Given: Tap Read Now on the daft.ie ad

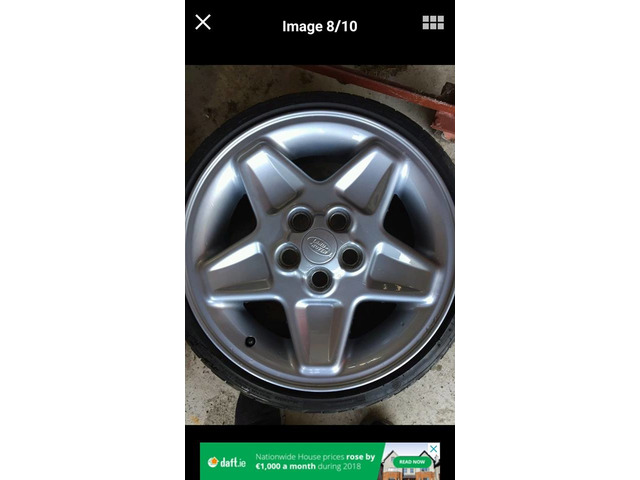Looking at the screenshot, I should pos(412,462).
